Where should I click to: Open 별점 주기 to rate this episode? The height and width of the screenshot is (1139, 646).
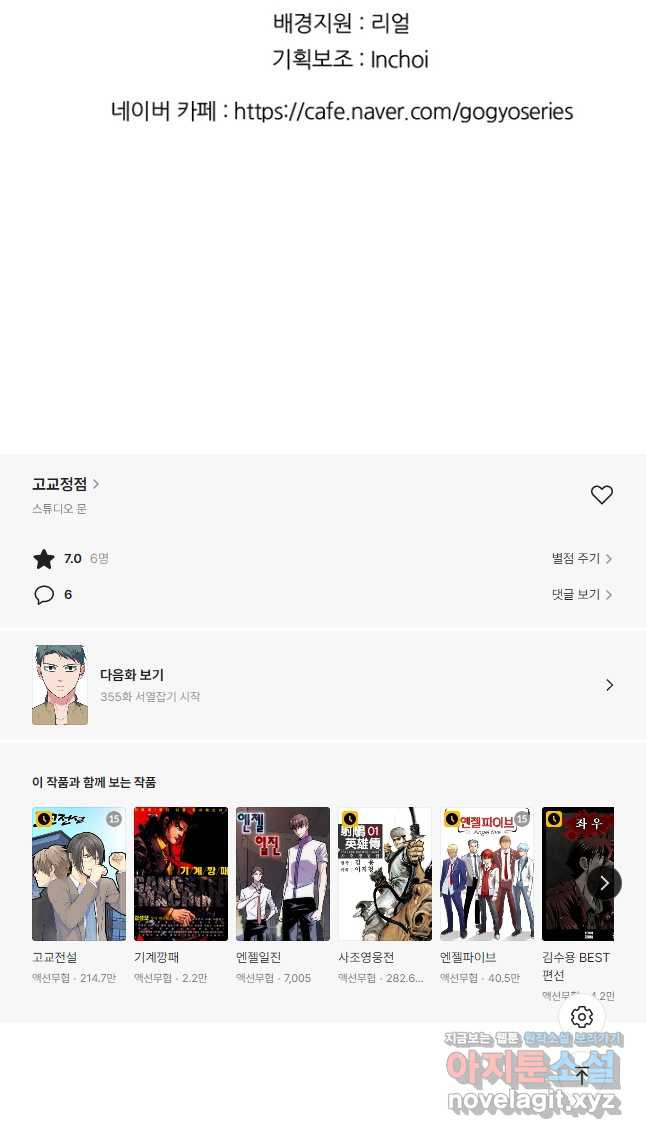tap(582, 559)
